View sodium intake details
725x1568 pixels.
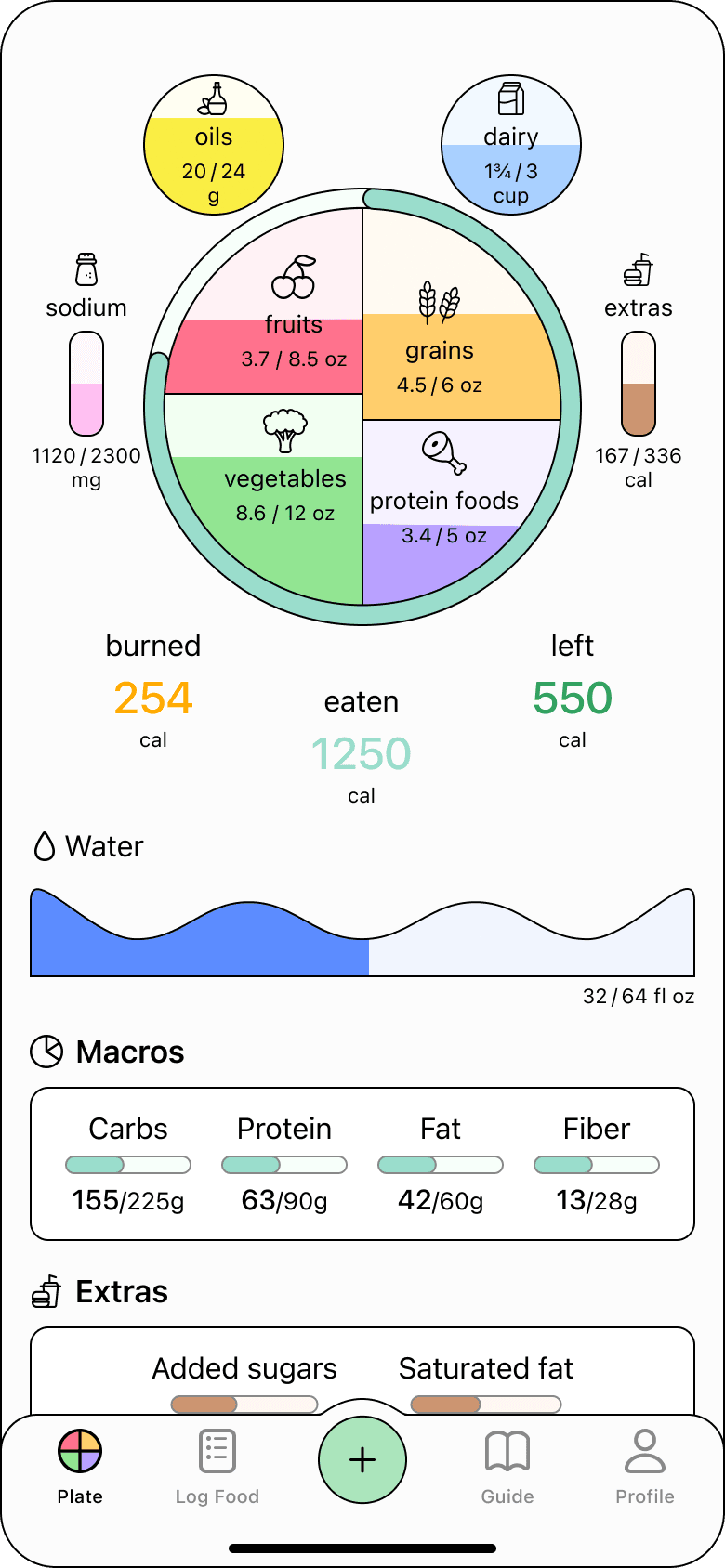click(86, 383)
